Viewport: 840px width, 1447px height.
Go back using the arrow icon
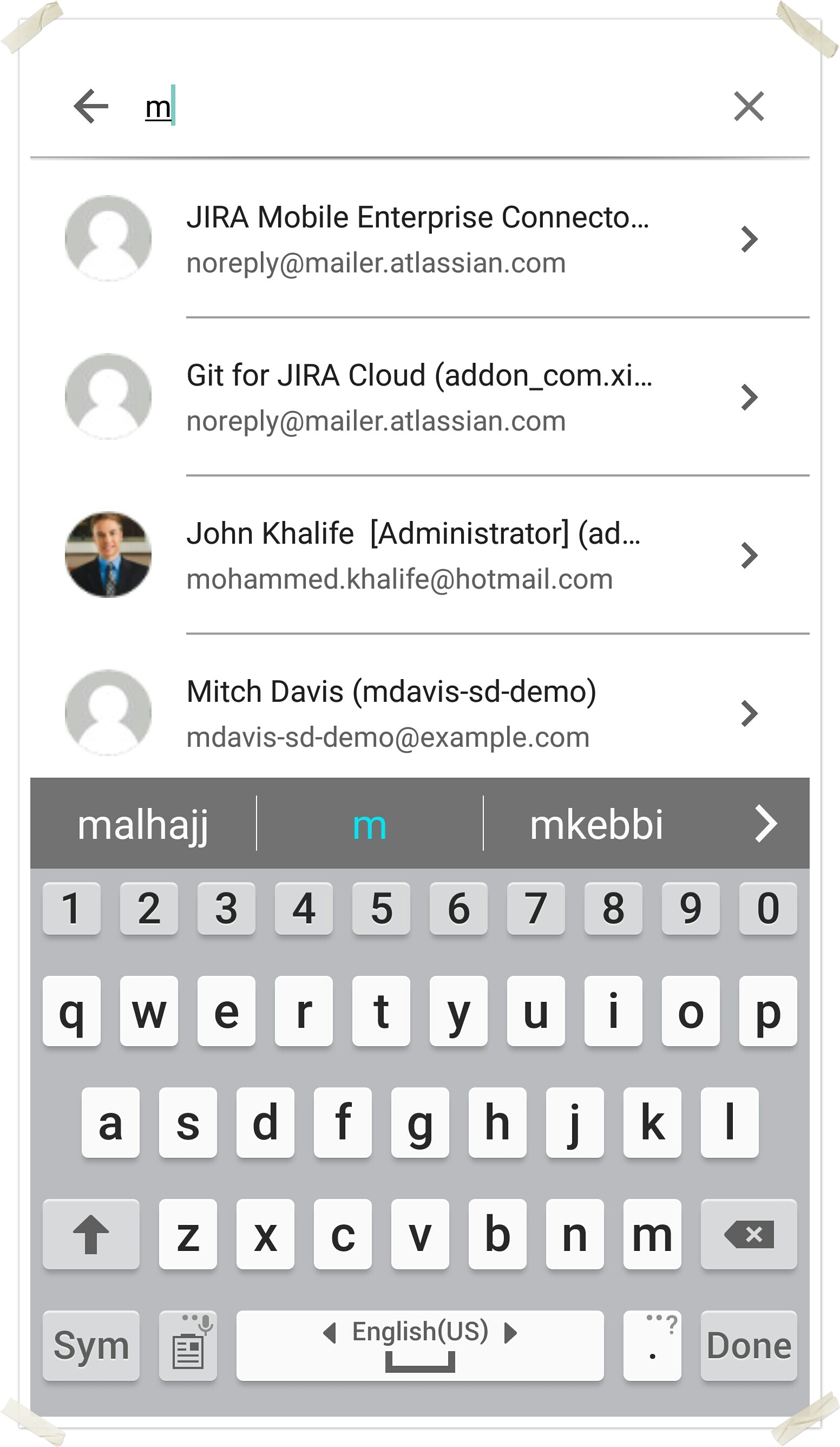coord(91,106)
